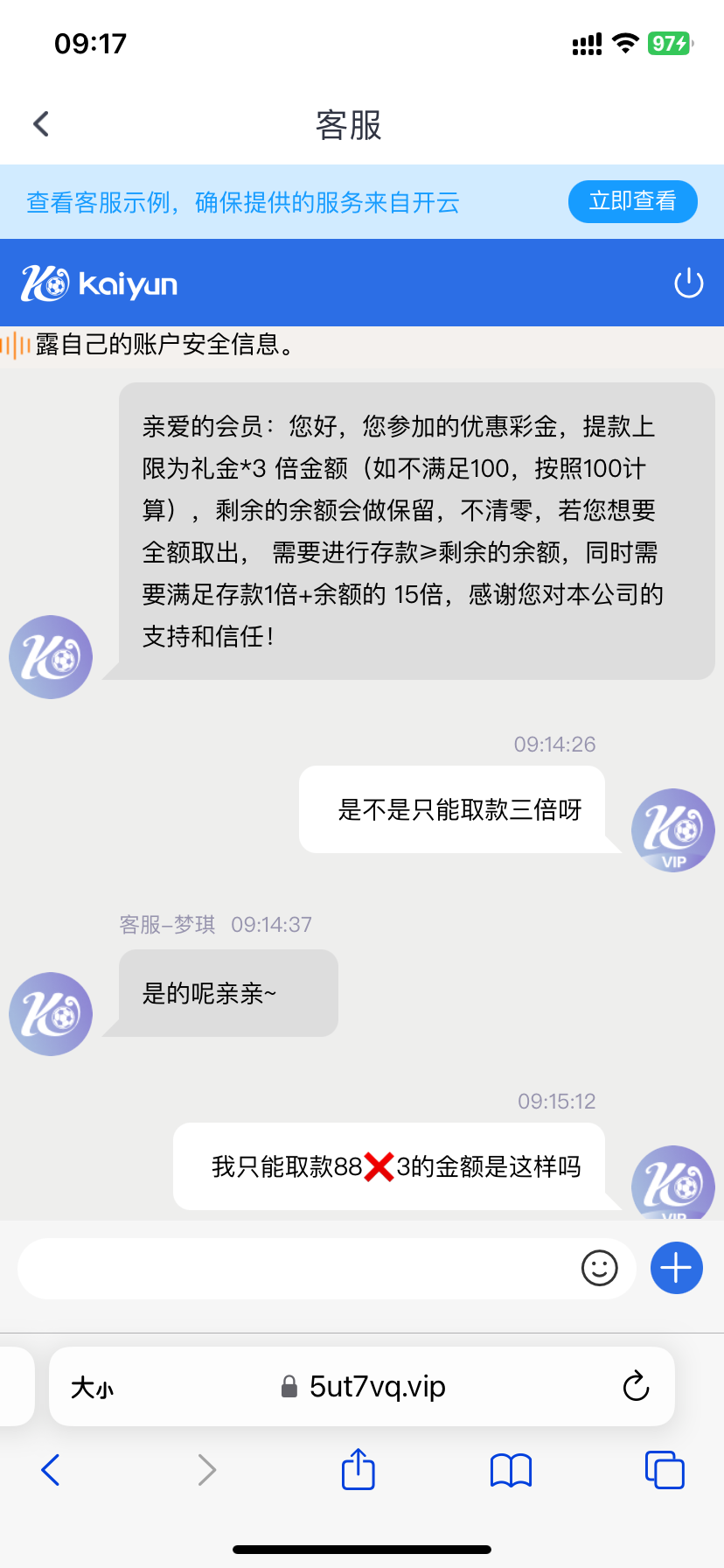The image size is (724, 1568).
Task: Open the emoji picker
Action: (600, 1268)
